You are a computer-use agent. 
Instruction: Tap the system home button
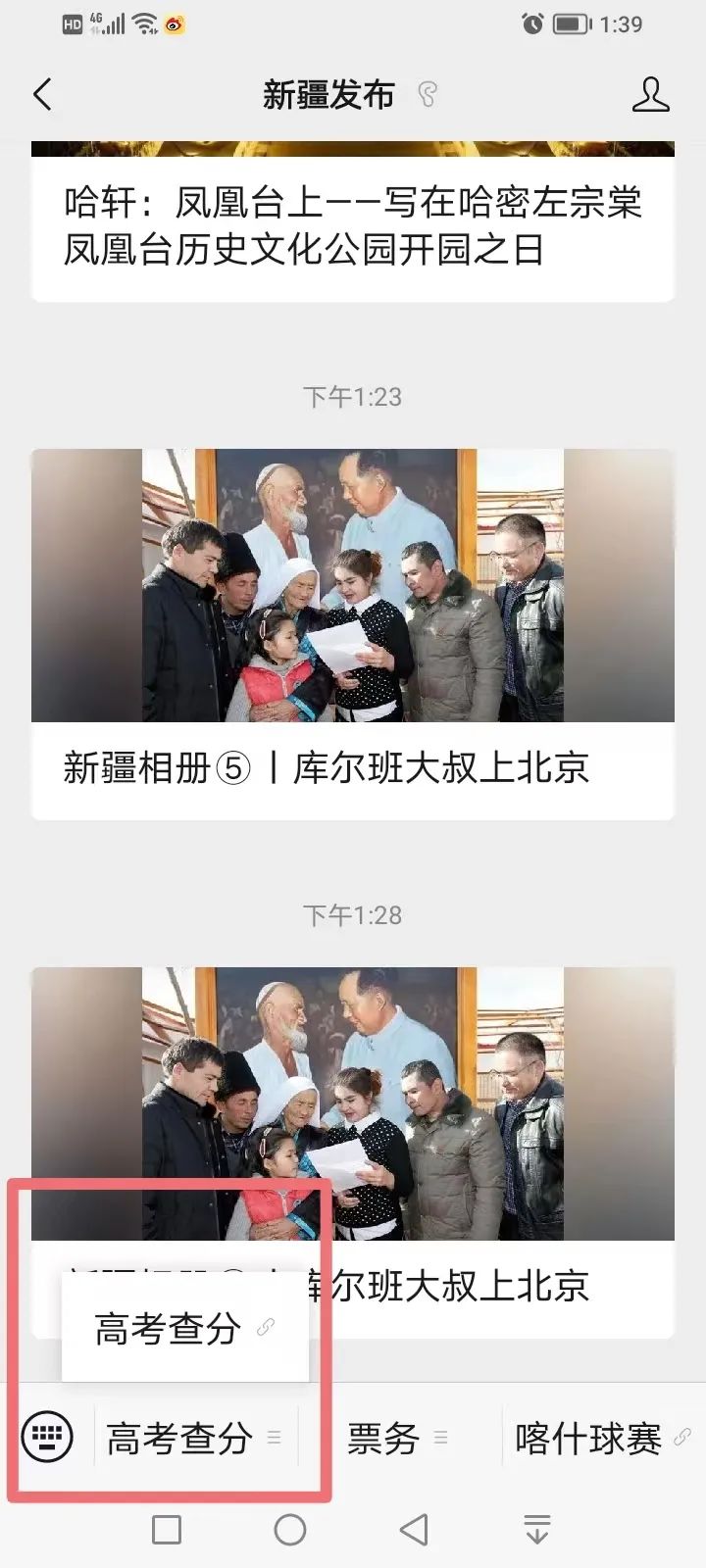(x=290, y=1530)
